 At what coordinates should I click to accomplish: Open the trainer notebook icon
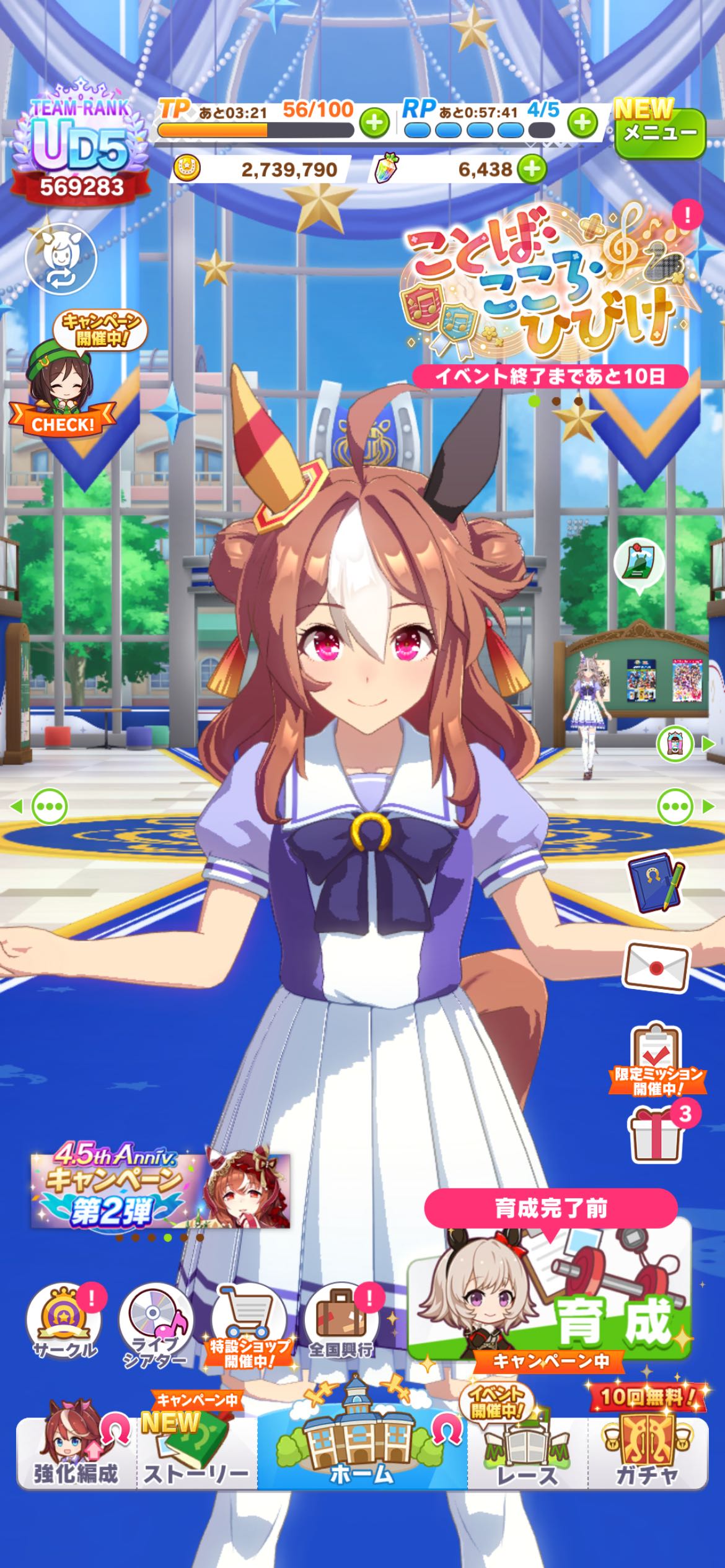coord(657,881)
